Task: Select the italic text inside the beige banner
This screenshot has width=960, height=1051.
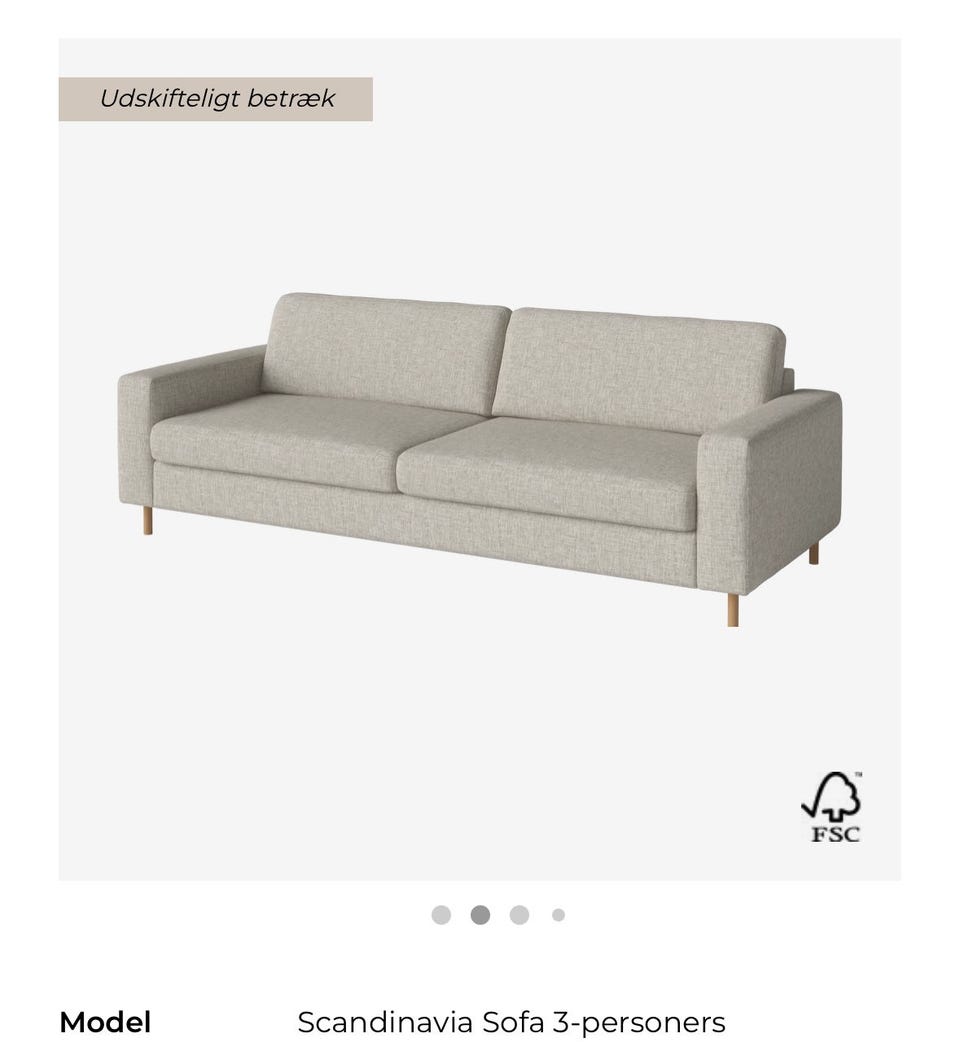Action: [217, 99]
